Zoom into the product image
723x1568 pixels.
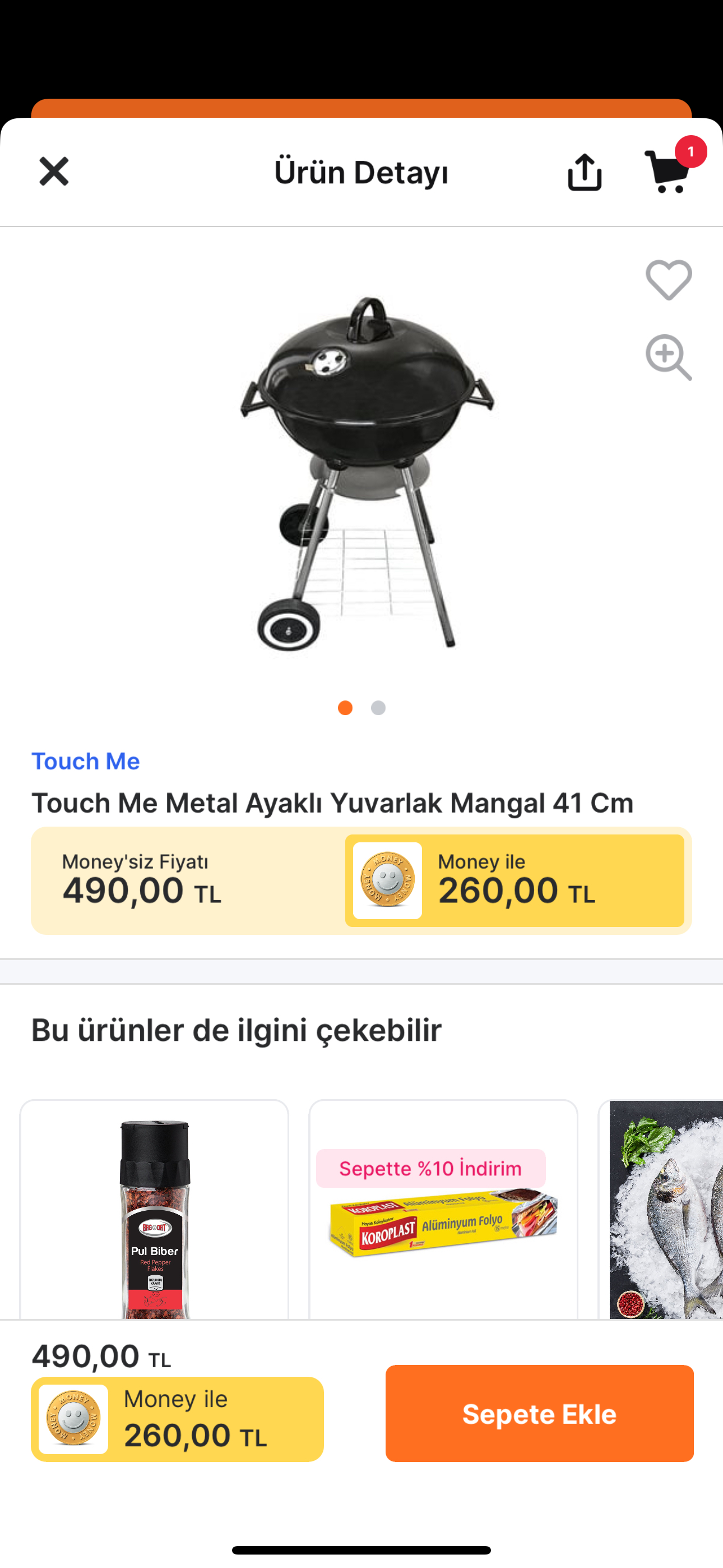click(668, 357)
